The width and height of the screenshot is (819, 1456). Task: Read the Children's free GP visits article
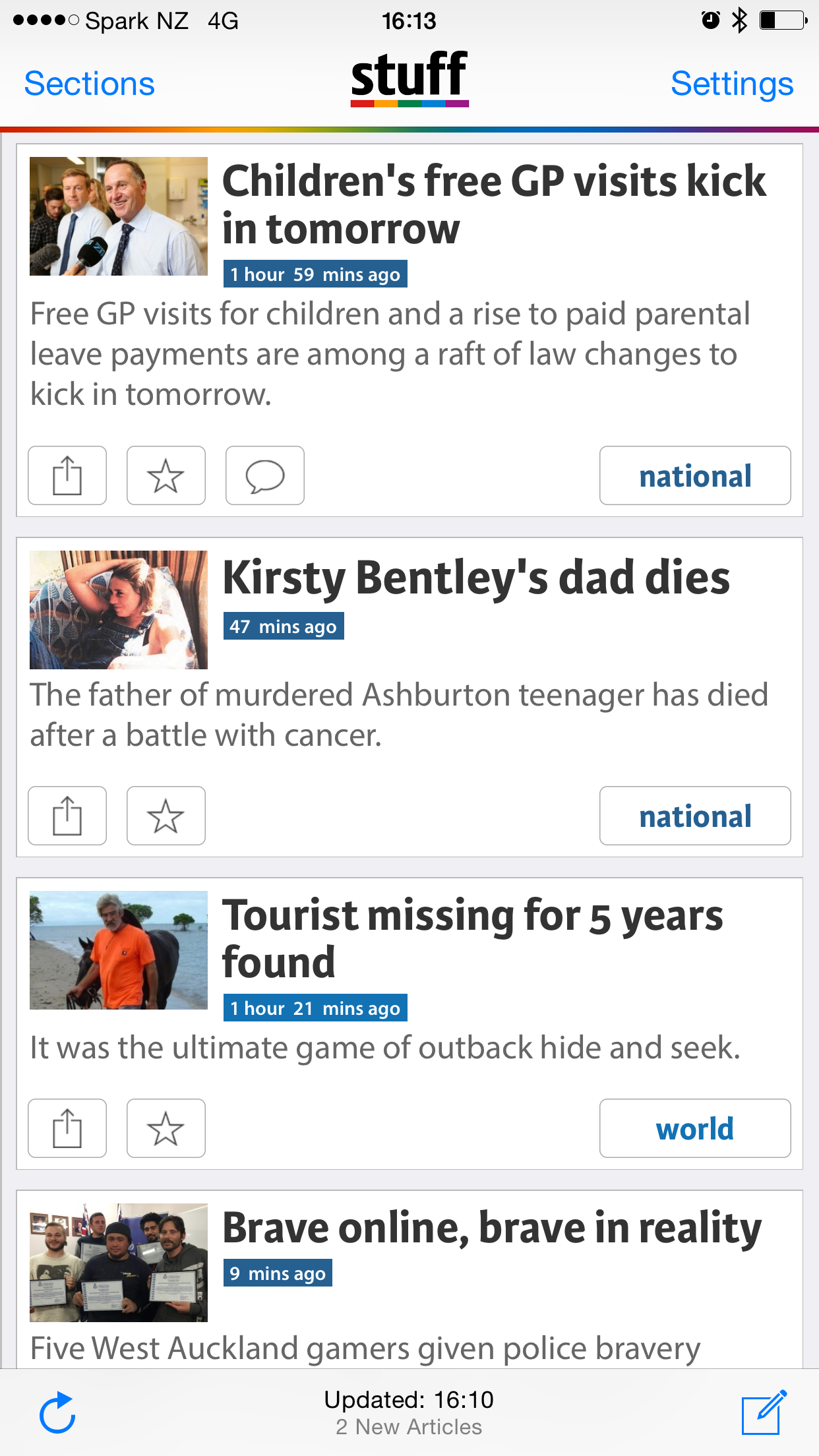pos(495,204)
